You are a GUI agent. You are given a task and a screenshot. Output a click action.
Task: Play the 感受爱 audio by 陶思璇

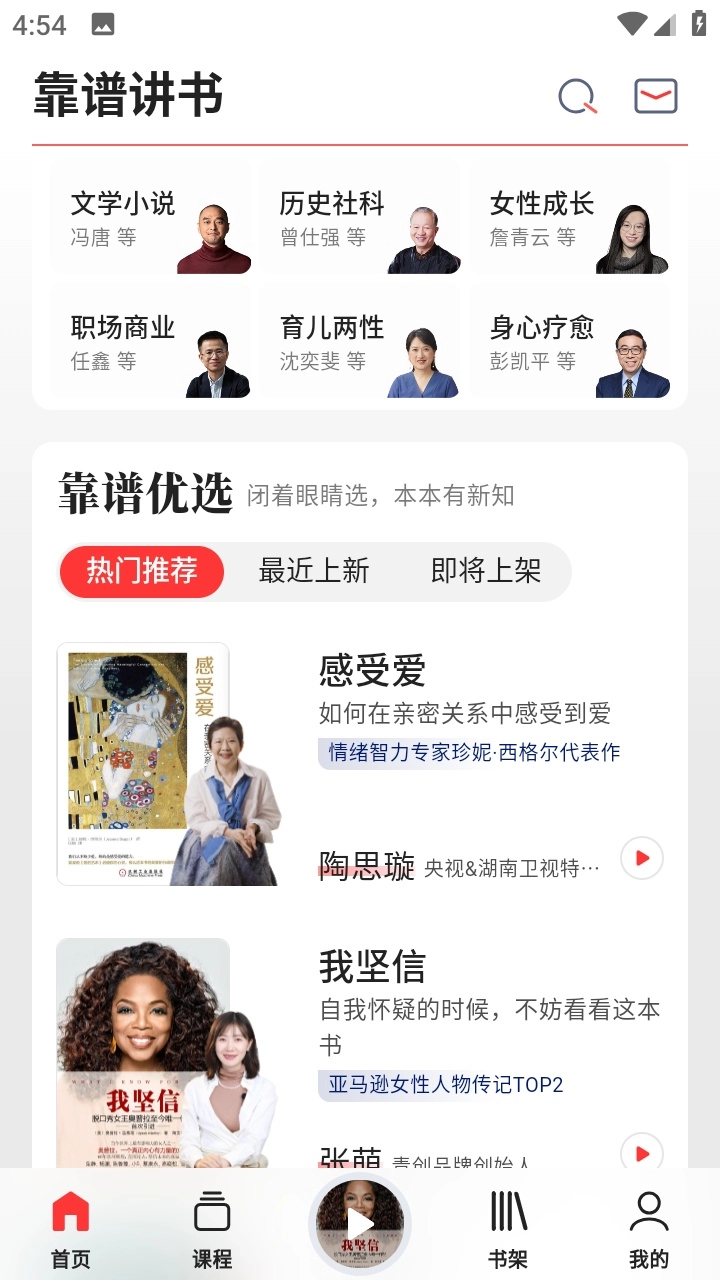tap(642, 858)
